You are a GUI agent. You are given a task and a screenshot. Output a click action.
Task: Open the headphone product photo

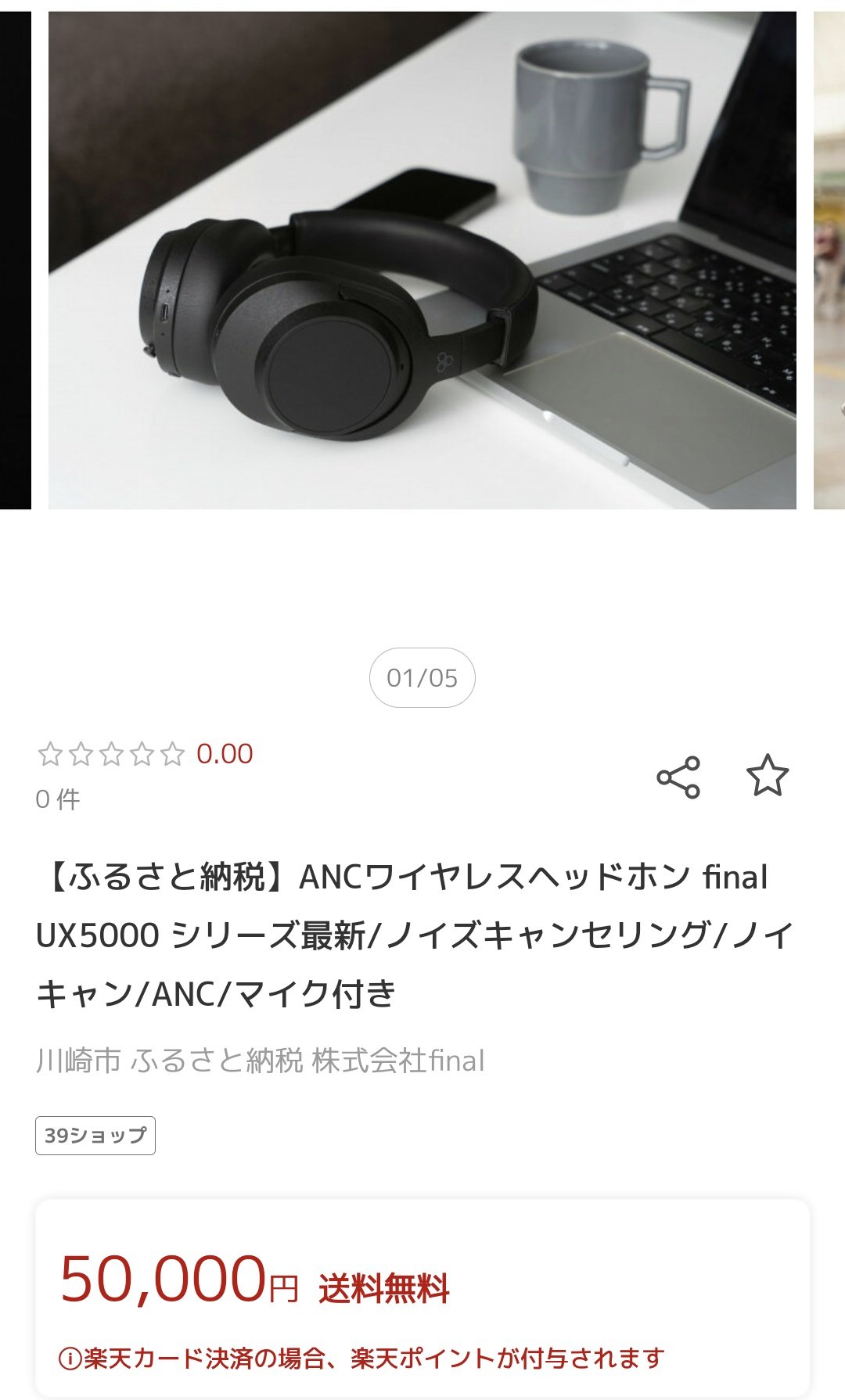pos(422,260)
